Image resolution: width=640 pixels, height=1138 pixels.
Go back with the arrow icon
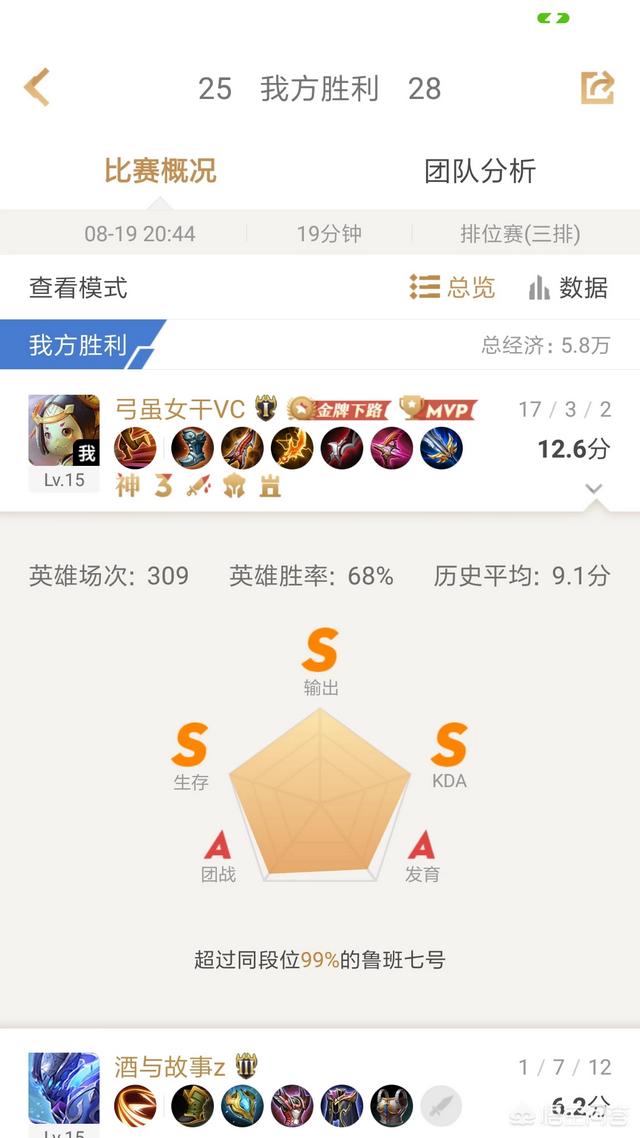tap(37, 88)
